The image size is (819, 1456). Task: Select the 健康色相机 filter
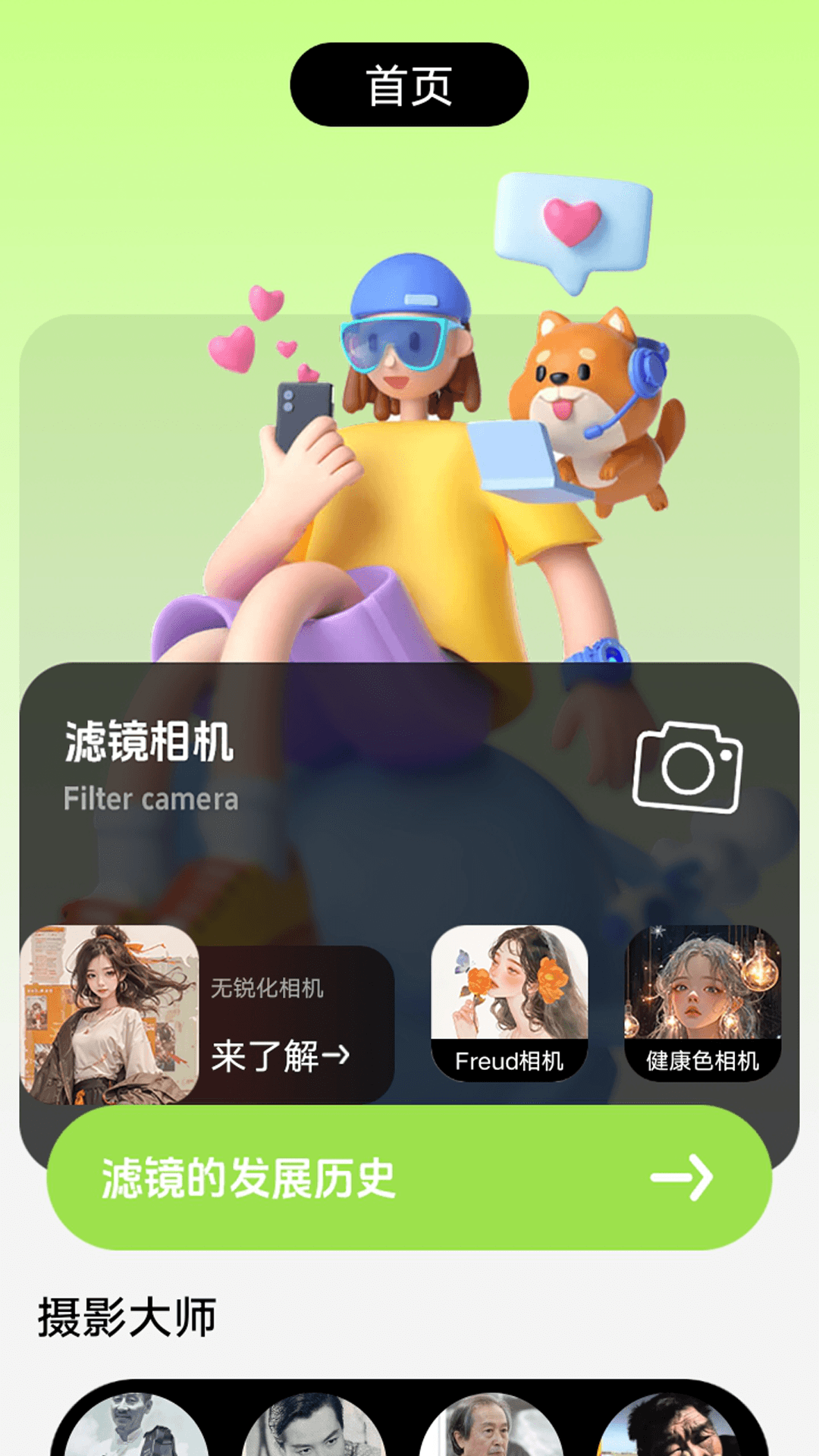pyautogui.click(x=702, y=1003)
